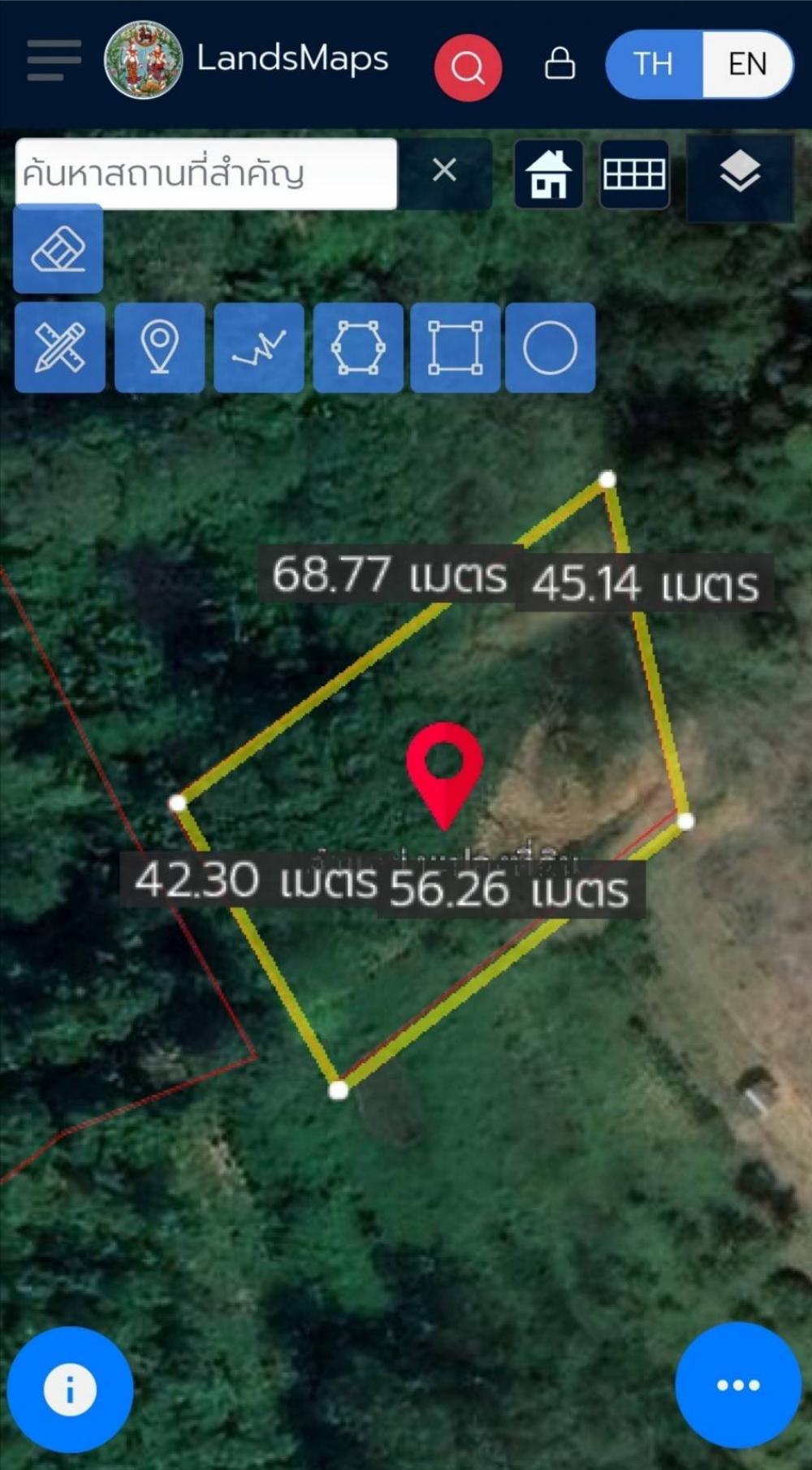Select the rectangle drawing tool
812x1470 pixels.
(456, 348)
